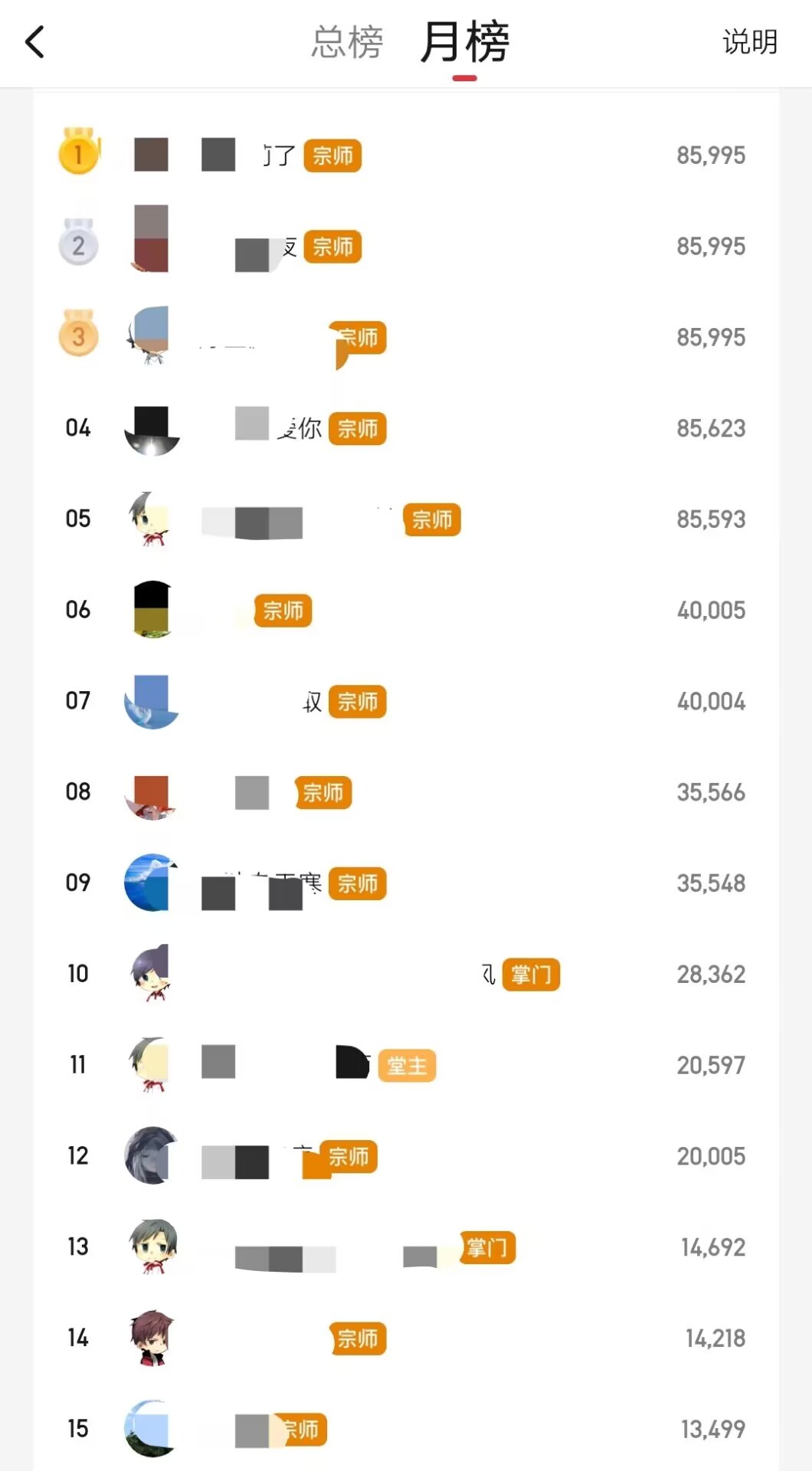Image resolution: width=812 pixels, height=1471 pixels.
Task: View the rank 09 user with 35,548
Action: [x=406, y=883]
